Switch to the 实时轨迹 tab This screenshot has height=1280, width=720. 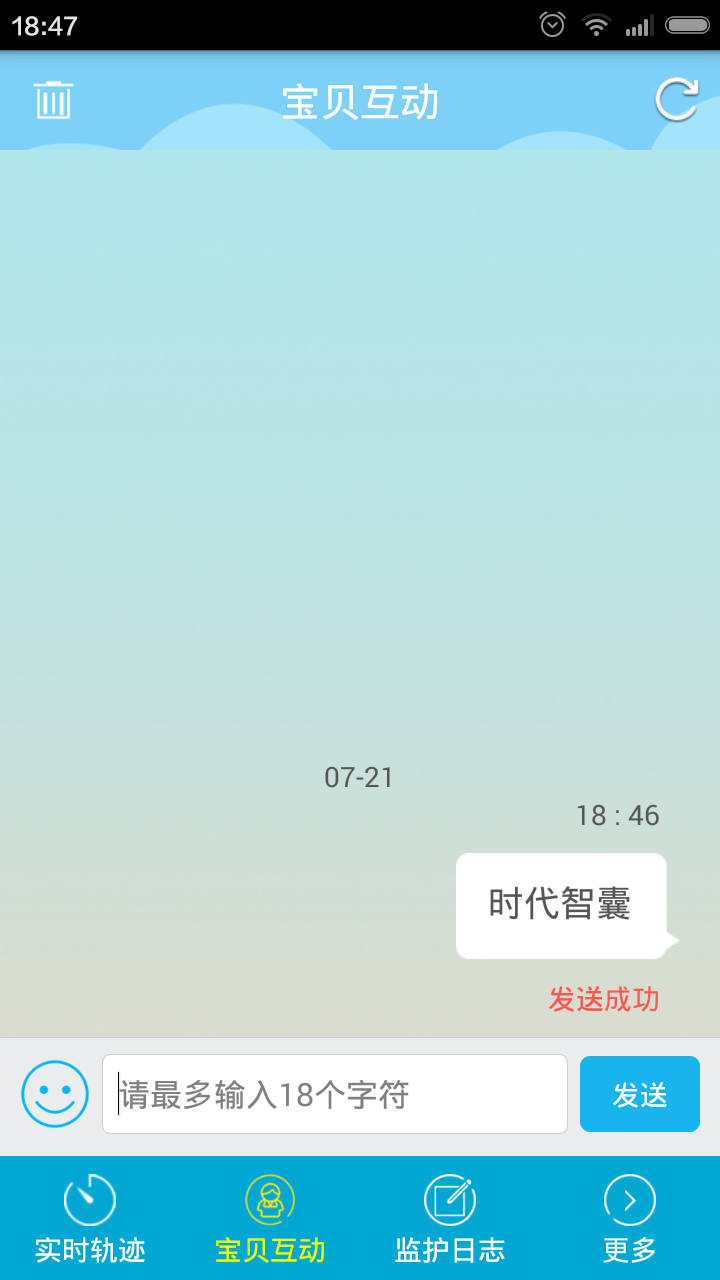pos(90,1218)
